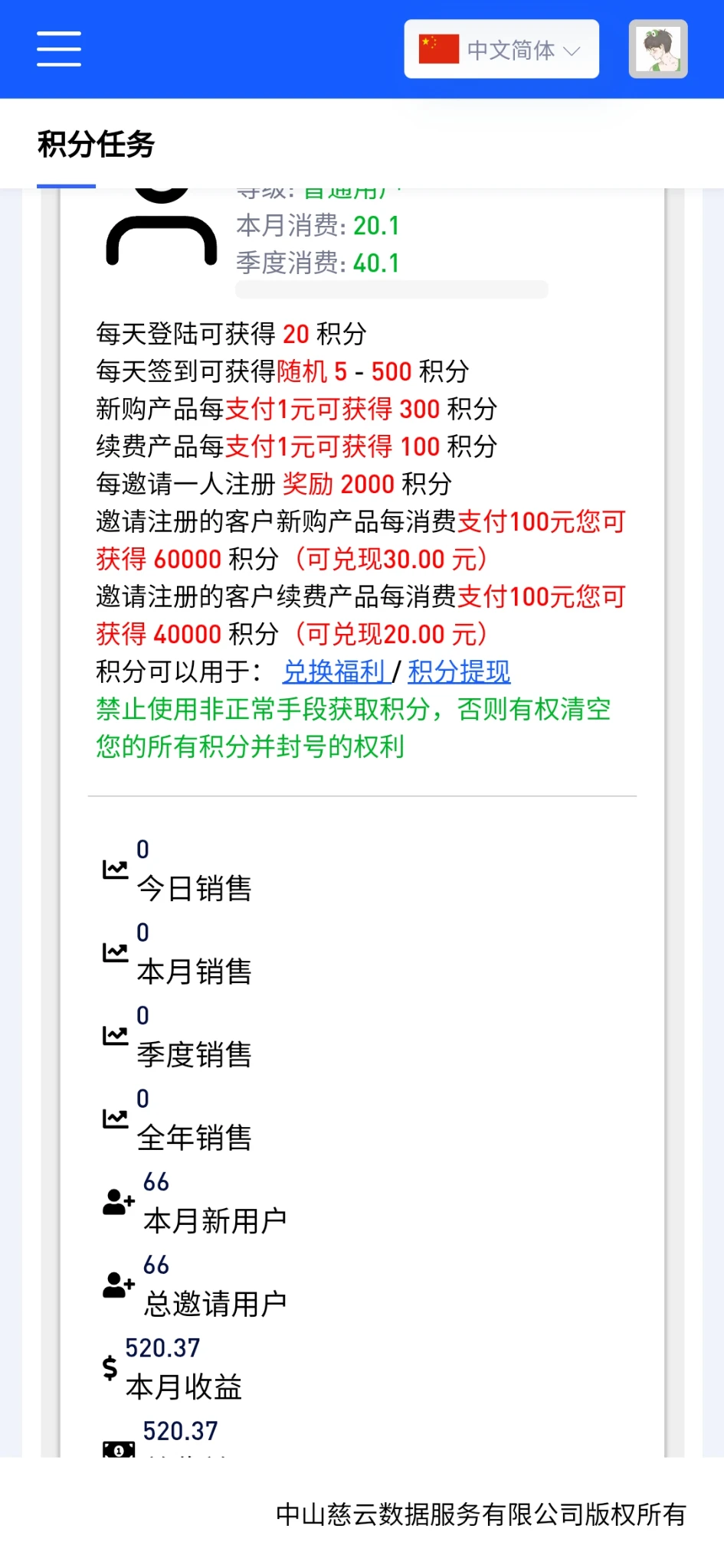Expand the 中文简体 language dropdown
Screen dimensions: 724x1568
[502, 50]
